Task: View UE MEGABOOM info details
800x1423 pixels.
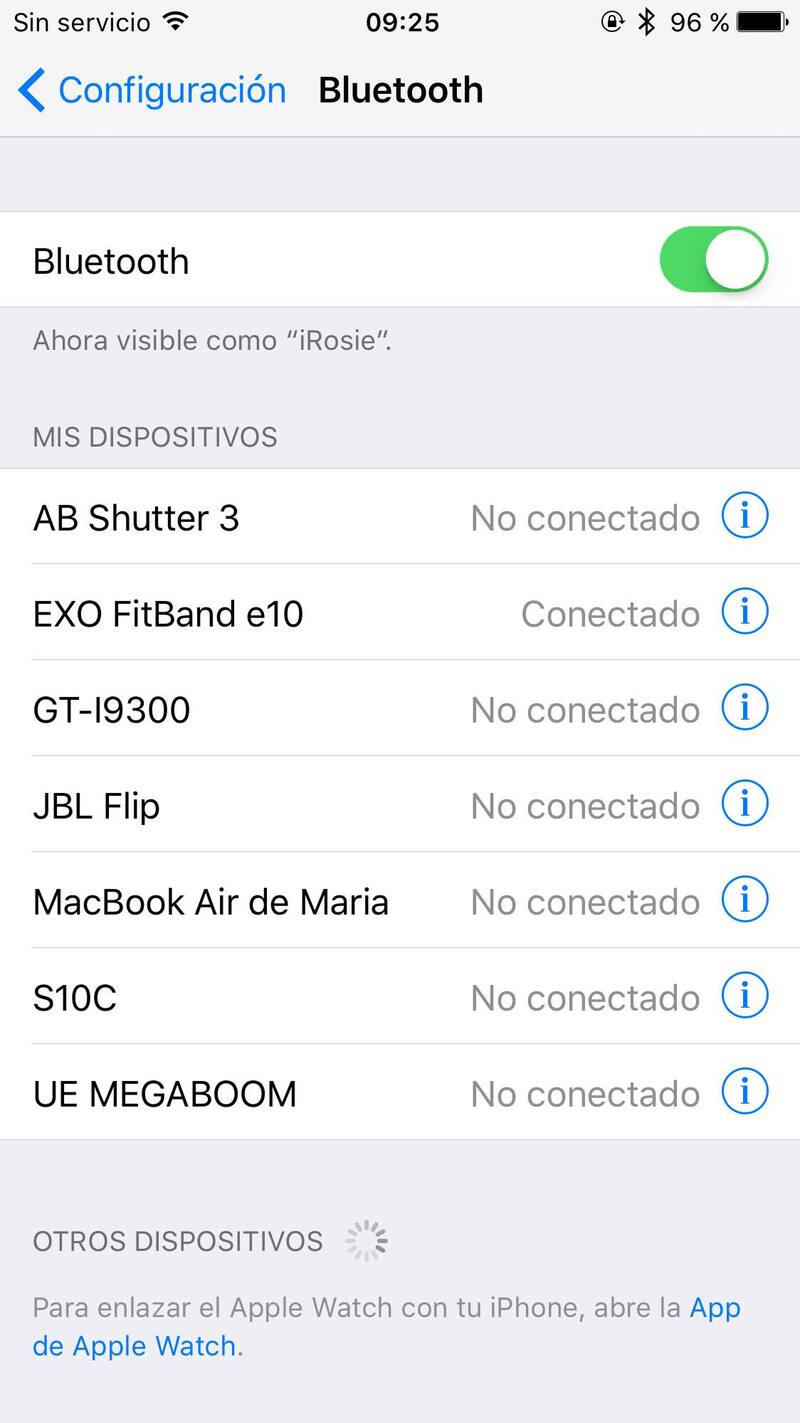Action: coord(744,1092)
